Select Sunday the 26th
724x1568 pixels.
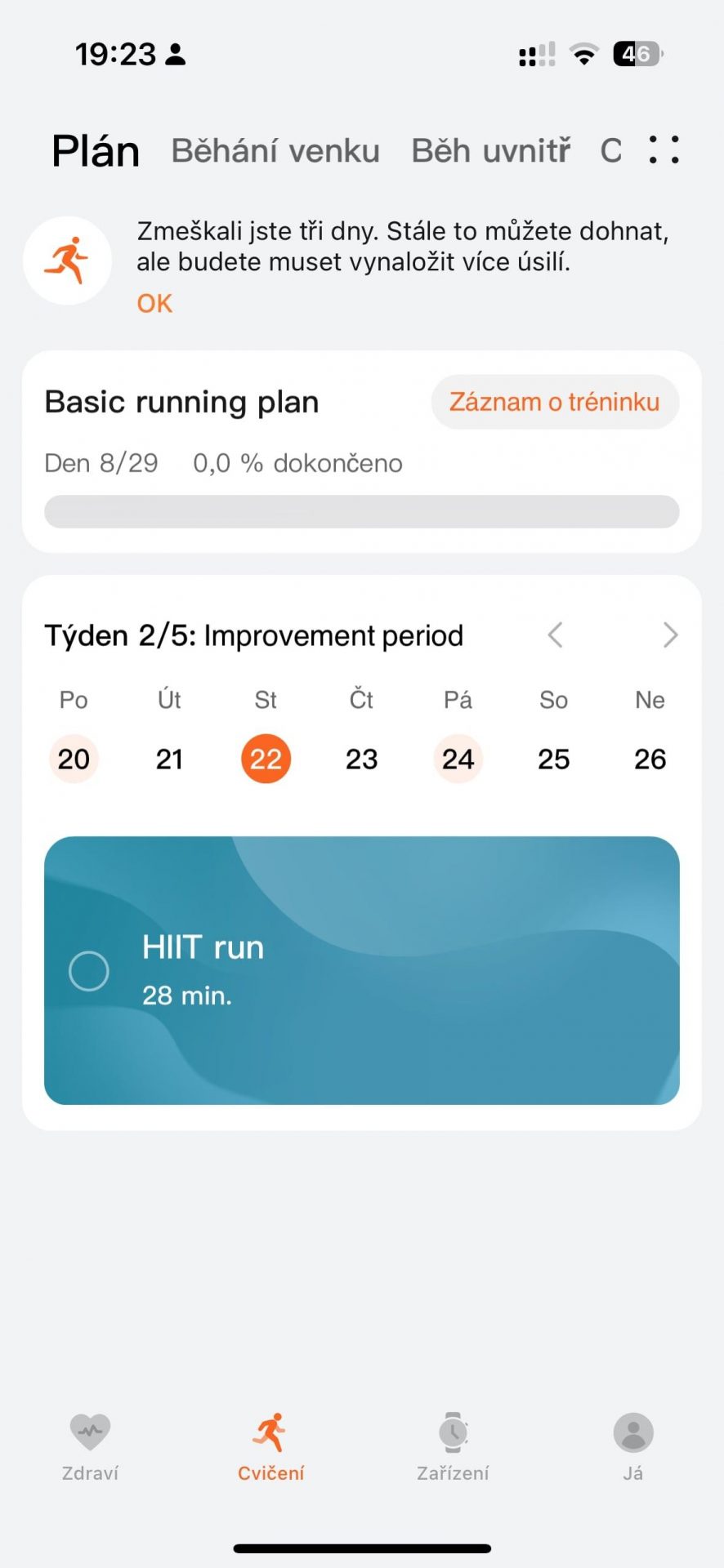coord(650,759)
